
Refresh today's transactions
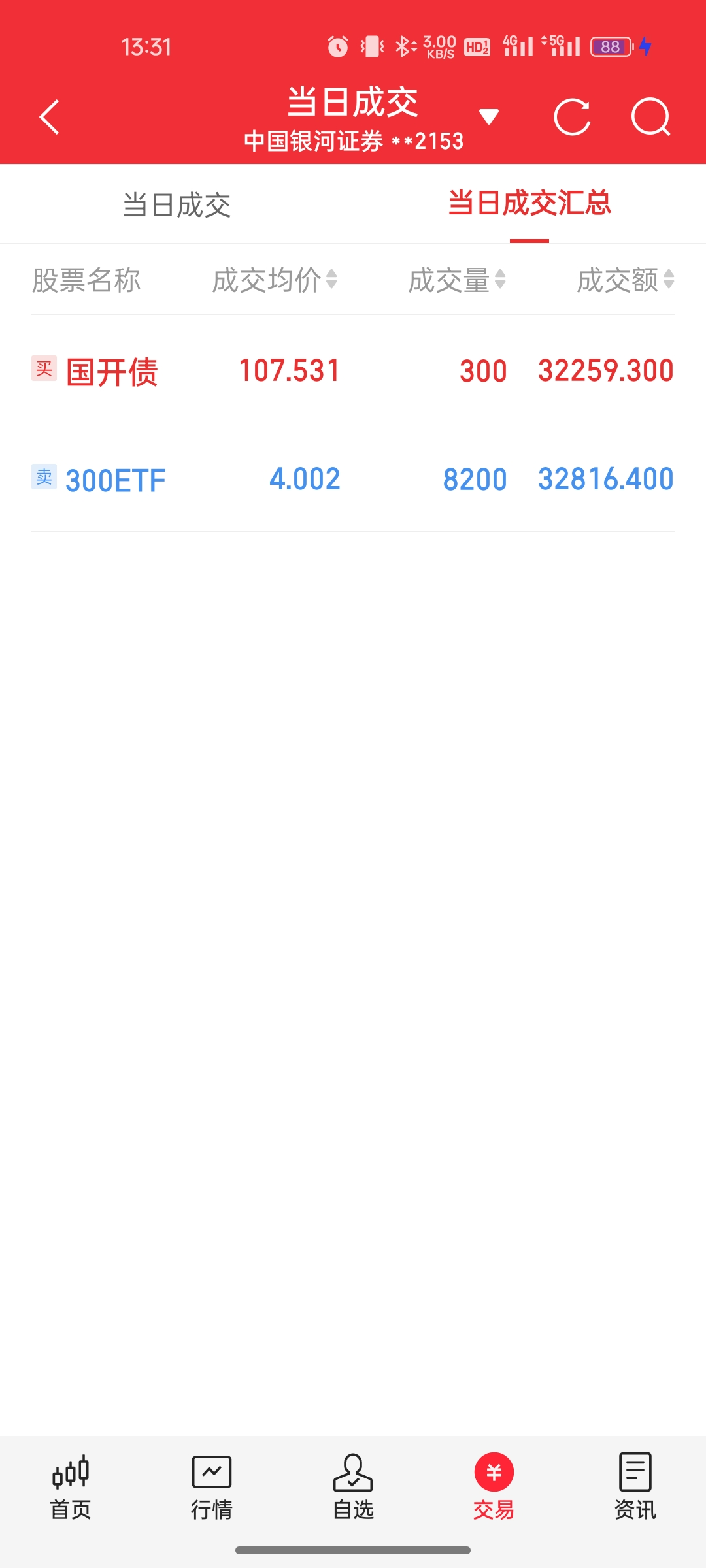click(x=572, y=118)
